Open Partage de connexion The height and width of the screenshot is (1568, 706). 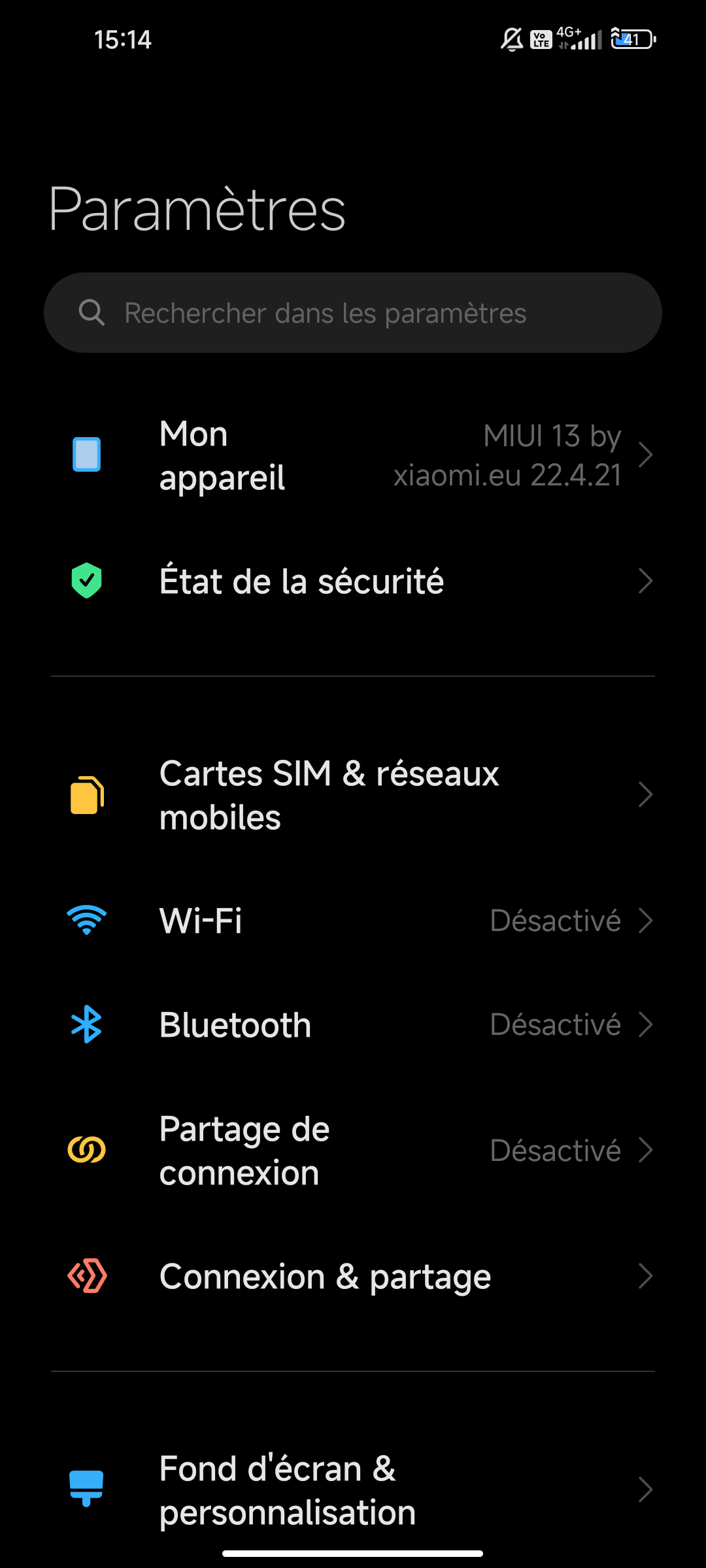(353, 1151)
